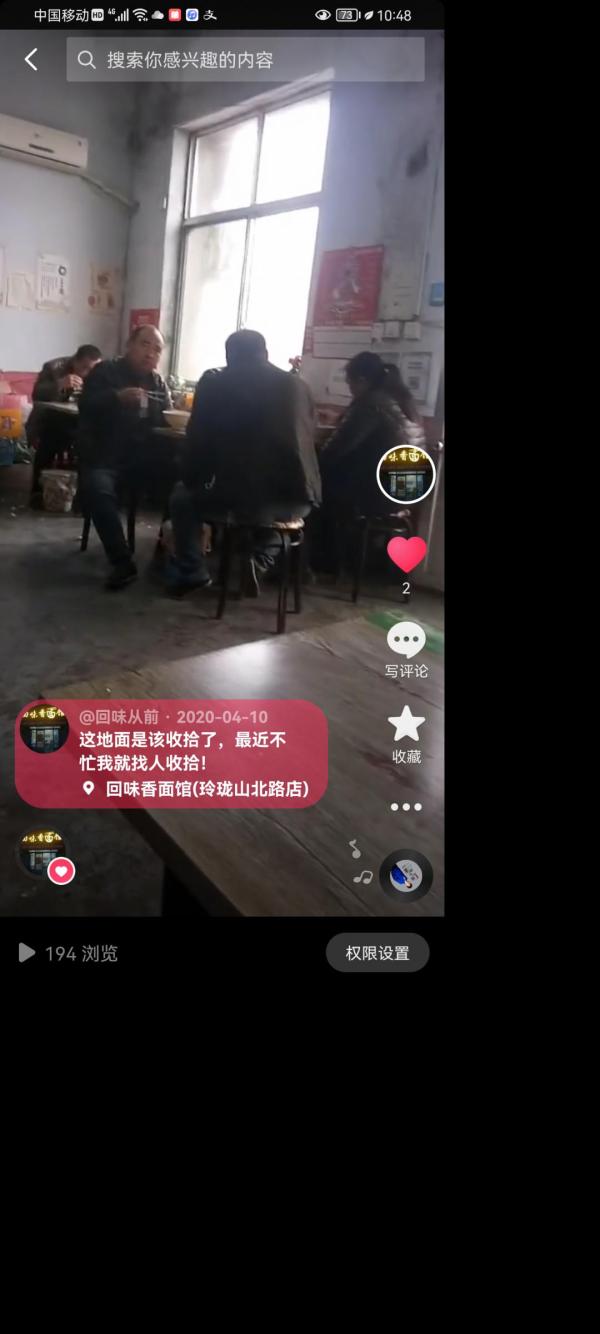This screenshot has width=600, height=1334.
Task: Go back with the top-left arrow
Action: 31,60
